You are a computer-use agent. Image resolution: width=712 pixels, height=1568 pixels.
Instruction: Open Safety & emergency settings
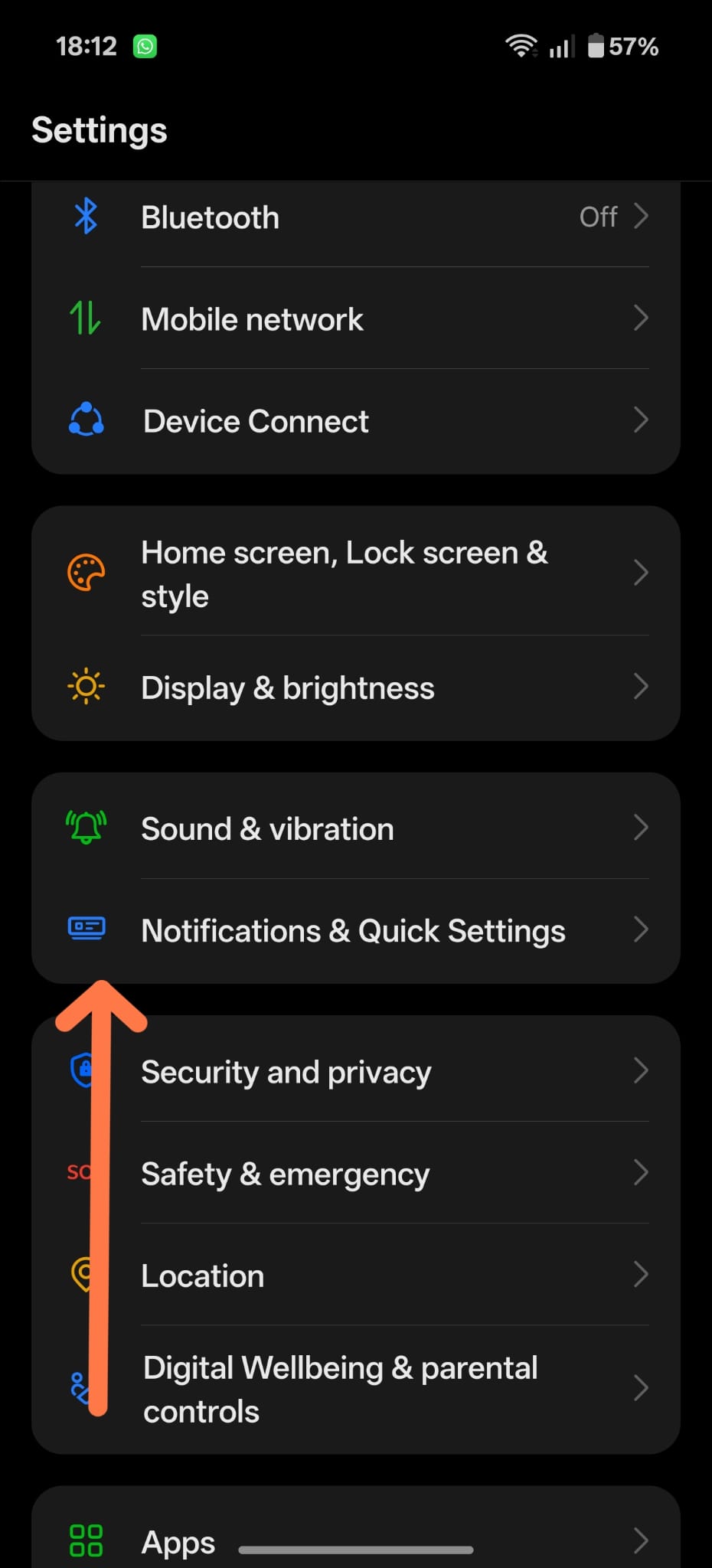(x=356, y=1174)
